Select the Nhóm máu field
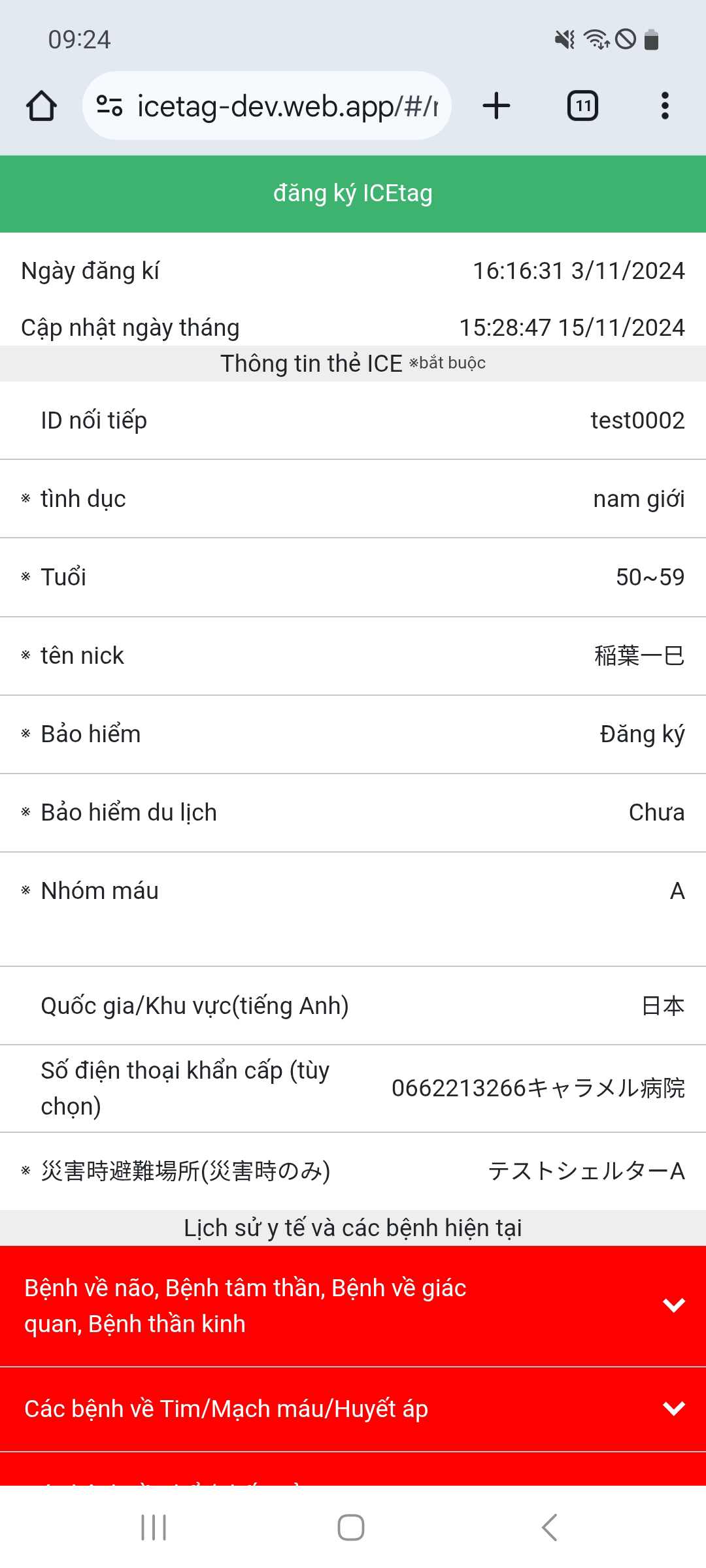The height and width of the screenshot is (1568, 706). coord(353,909)
